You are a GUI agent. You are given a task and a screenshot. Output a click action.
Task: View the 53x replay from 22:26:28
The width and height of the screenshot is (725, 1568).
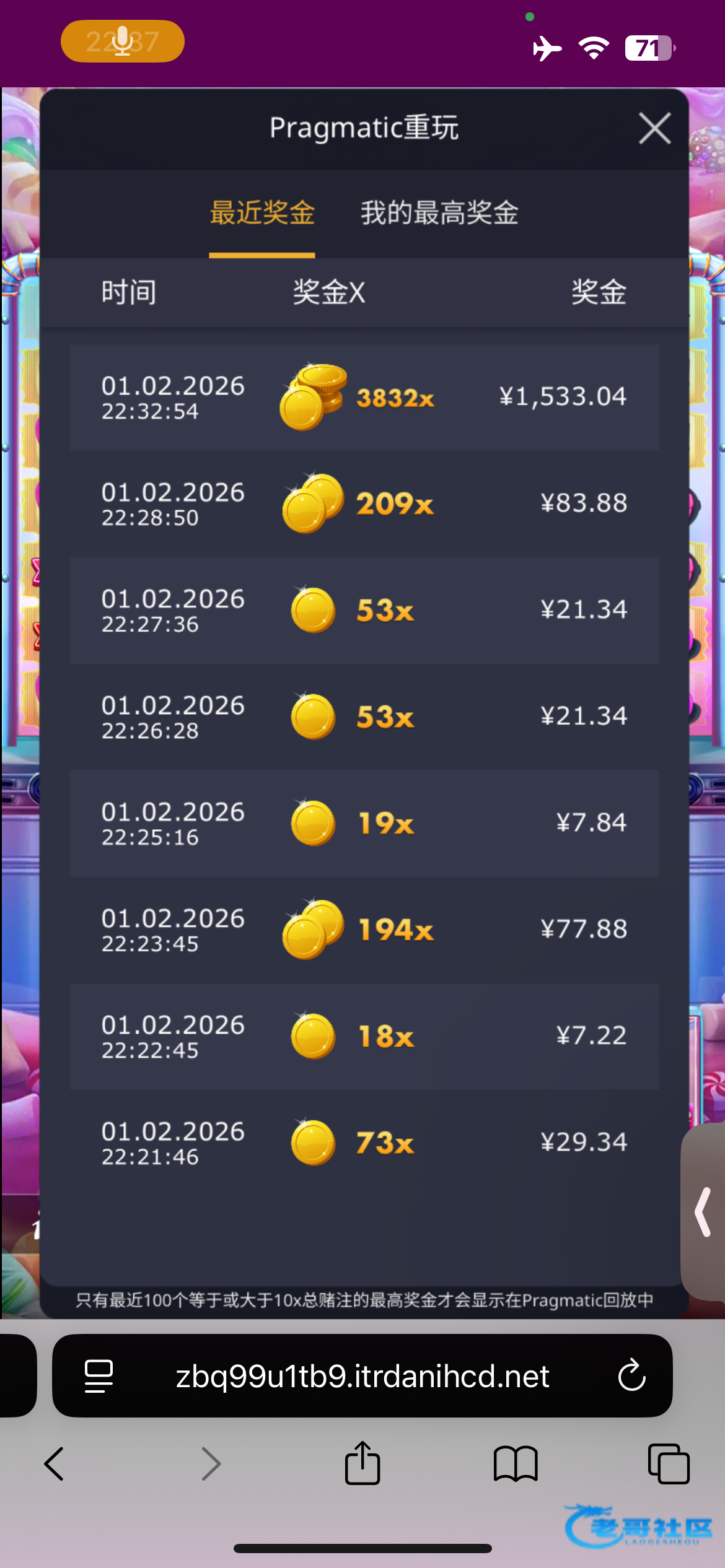click(x=364, y=716)
